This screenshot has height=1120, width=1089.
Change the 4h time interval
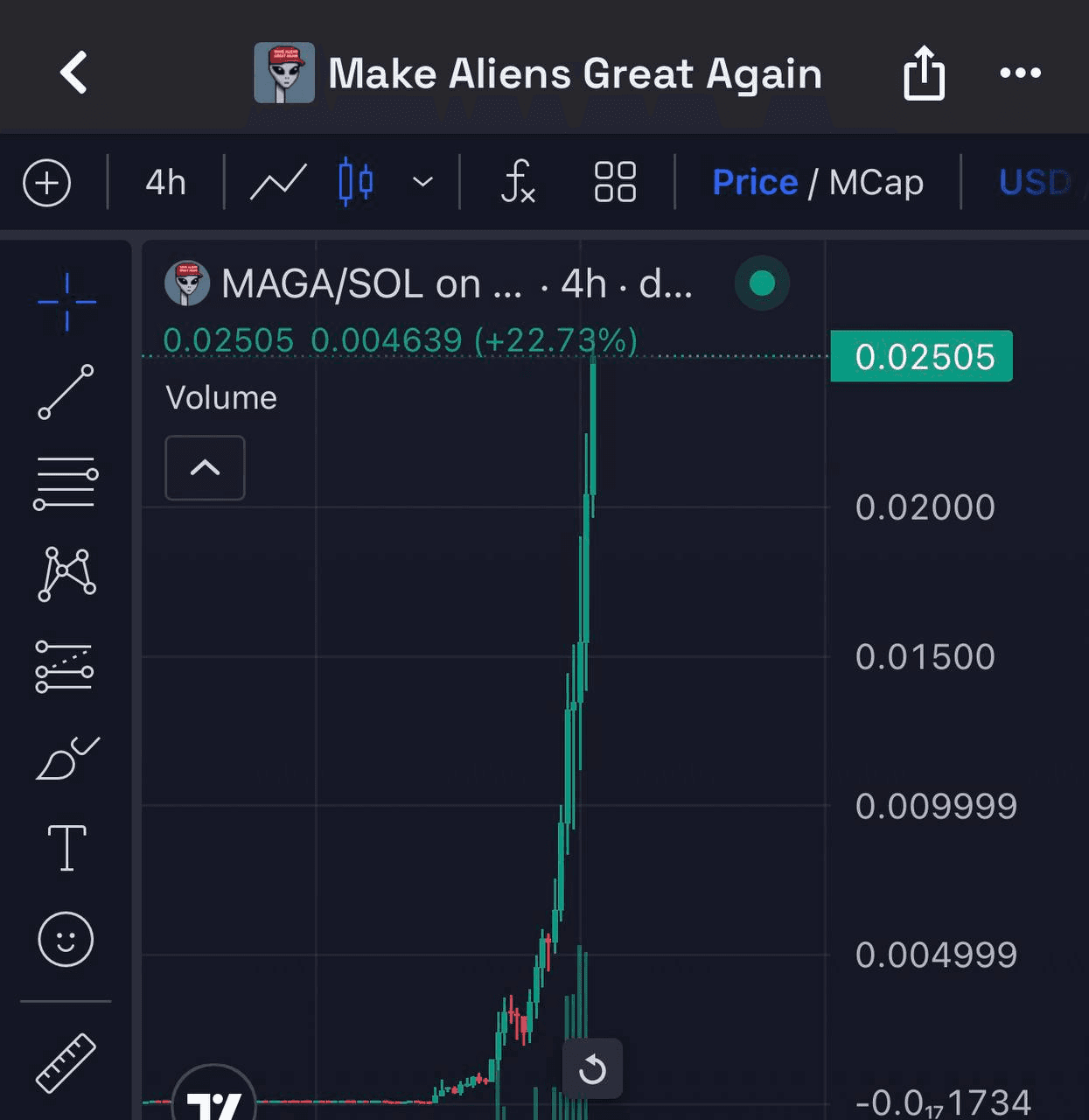(x=165, y=183)
